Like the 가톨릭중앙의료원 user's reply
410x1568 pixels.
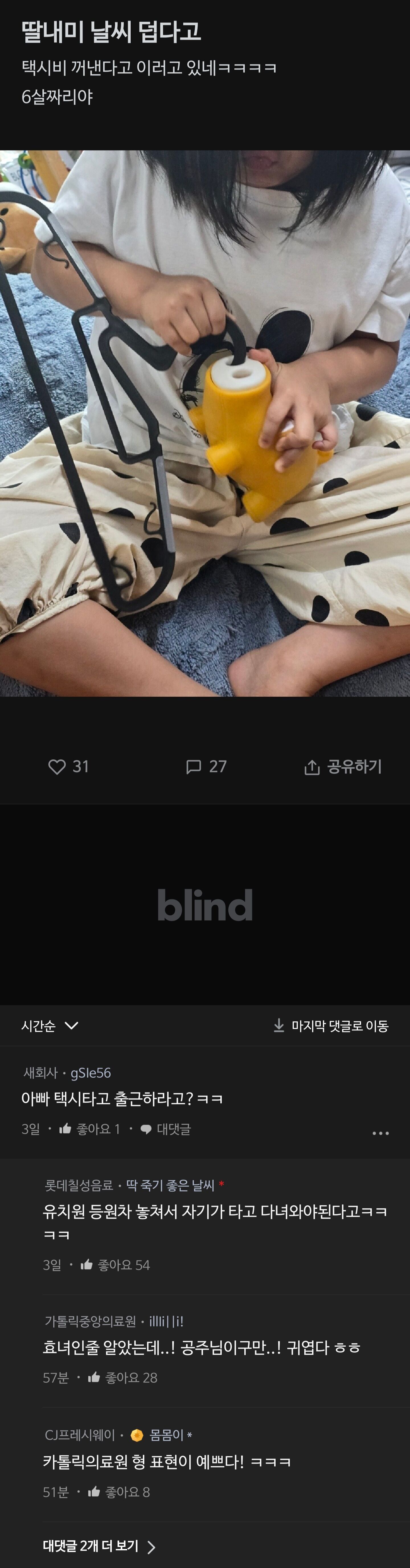click(x=122, y=1378)
